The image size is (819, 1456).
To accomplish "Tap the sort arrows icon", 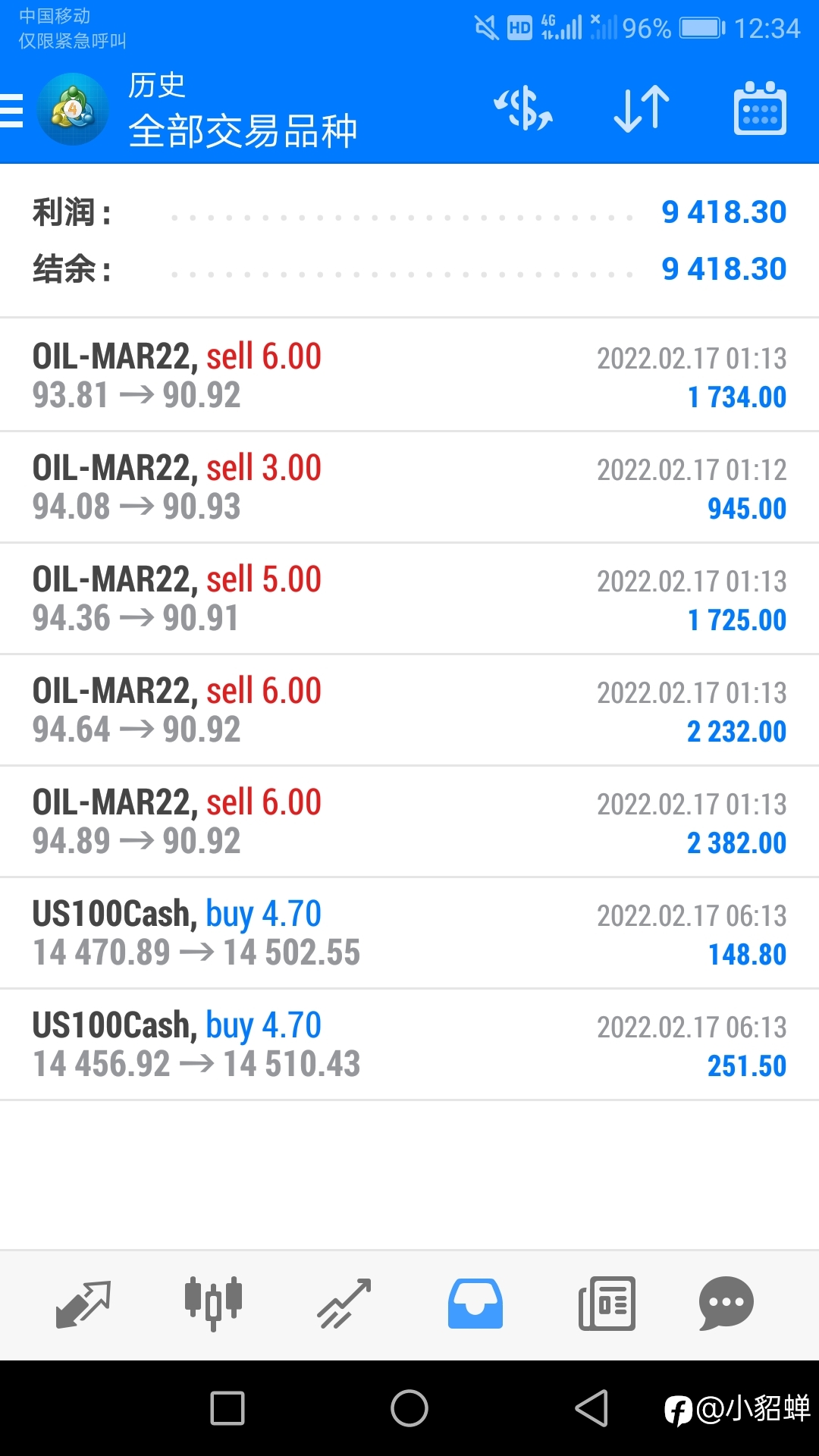I will 642,109.
